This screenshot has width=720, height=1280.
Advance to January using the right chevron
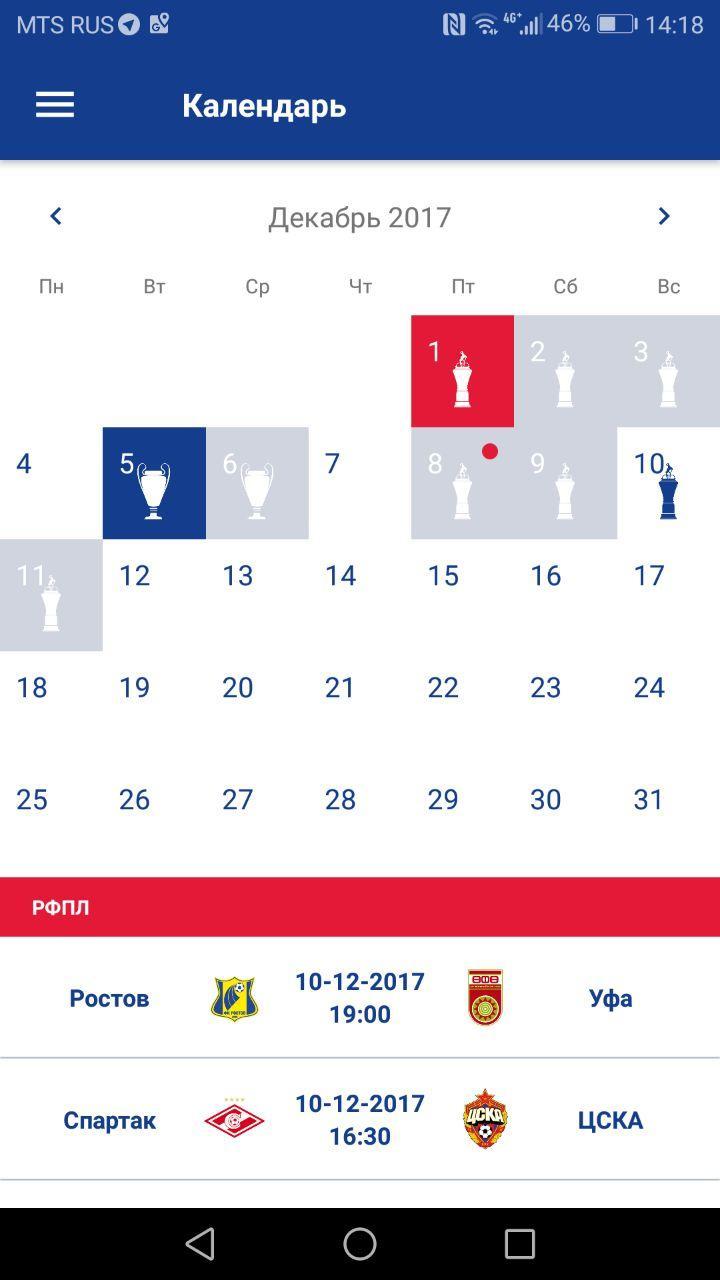(663, 215)
